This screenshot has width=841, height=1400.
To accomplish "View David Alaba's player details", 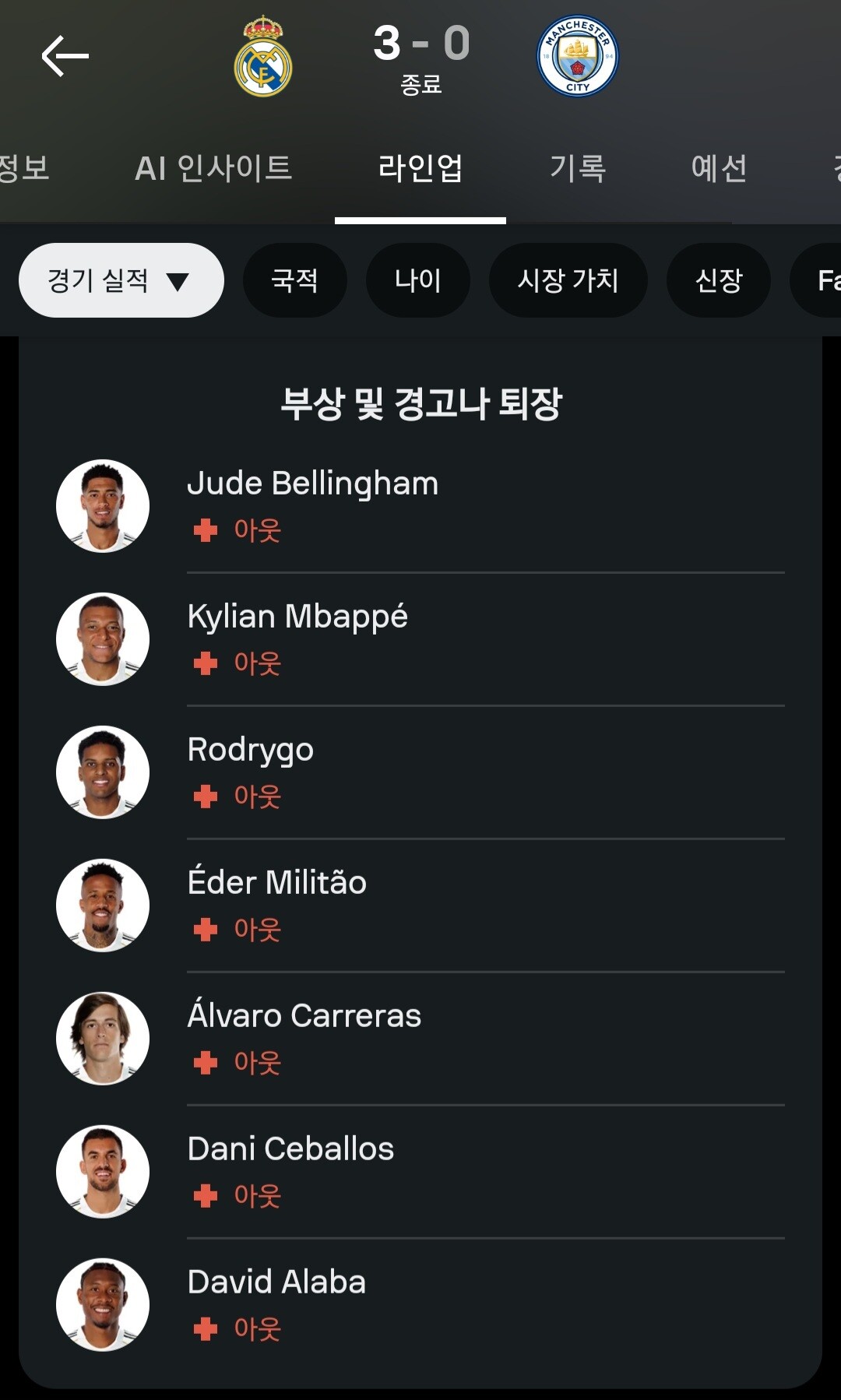I will pyautogui.click(x=420, y=1305).
